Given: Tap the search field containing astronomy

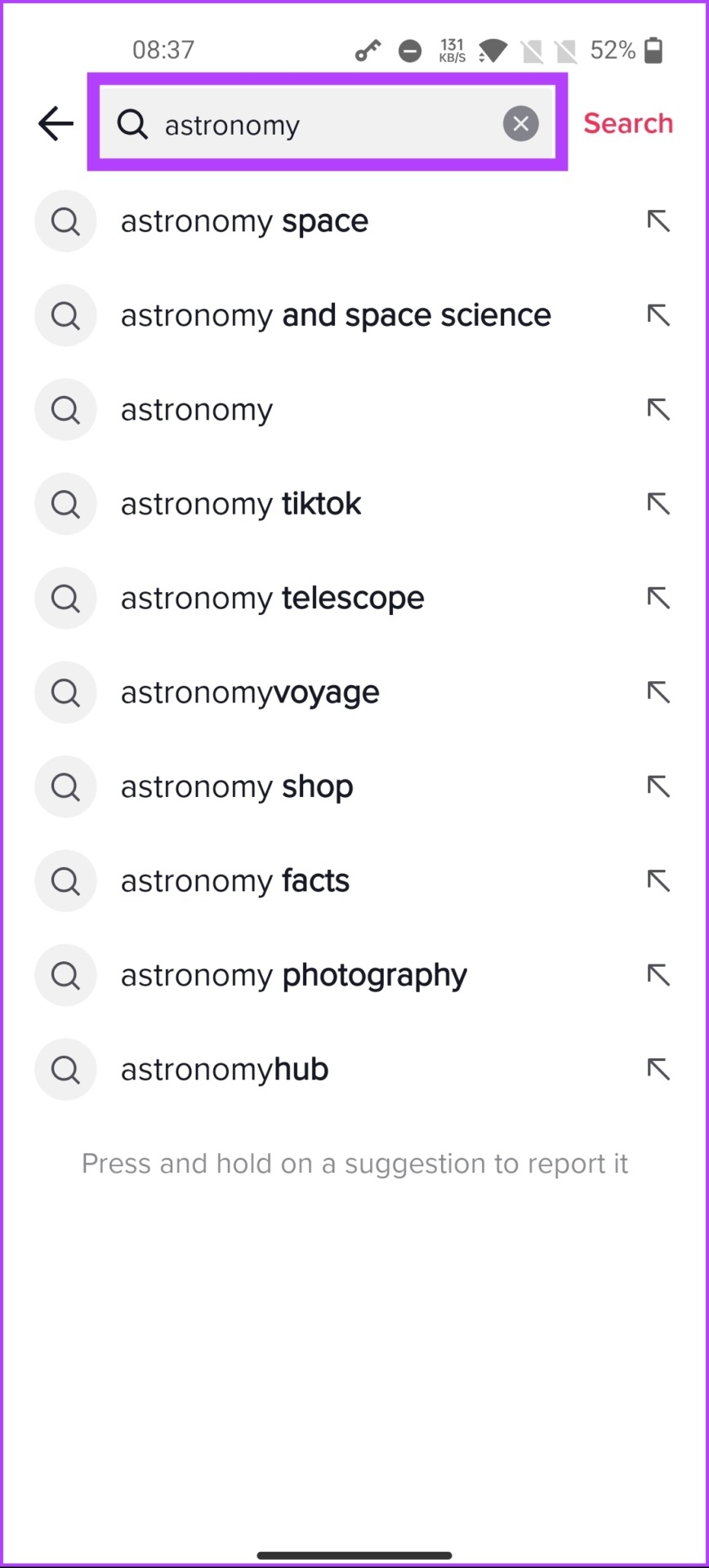Looking at the screenshot, I should [x=327, y=124].
